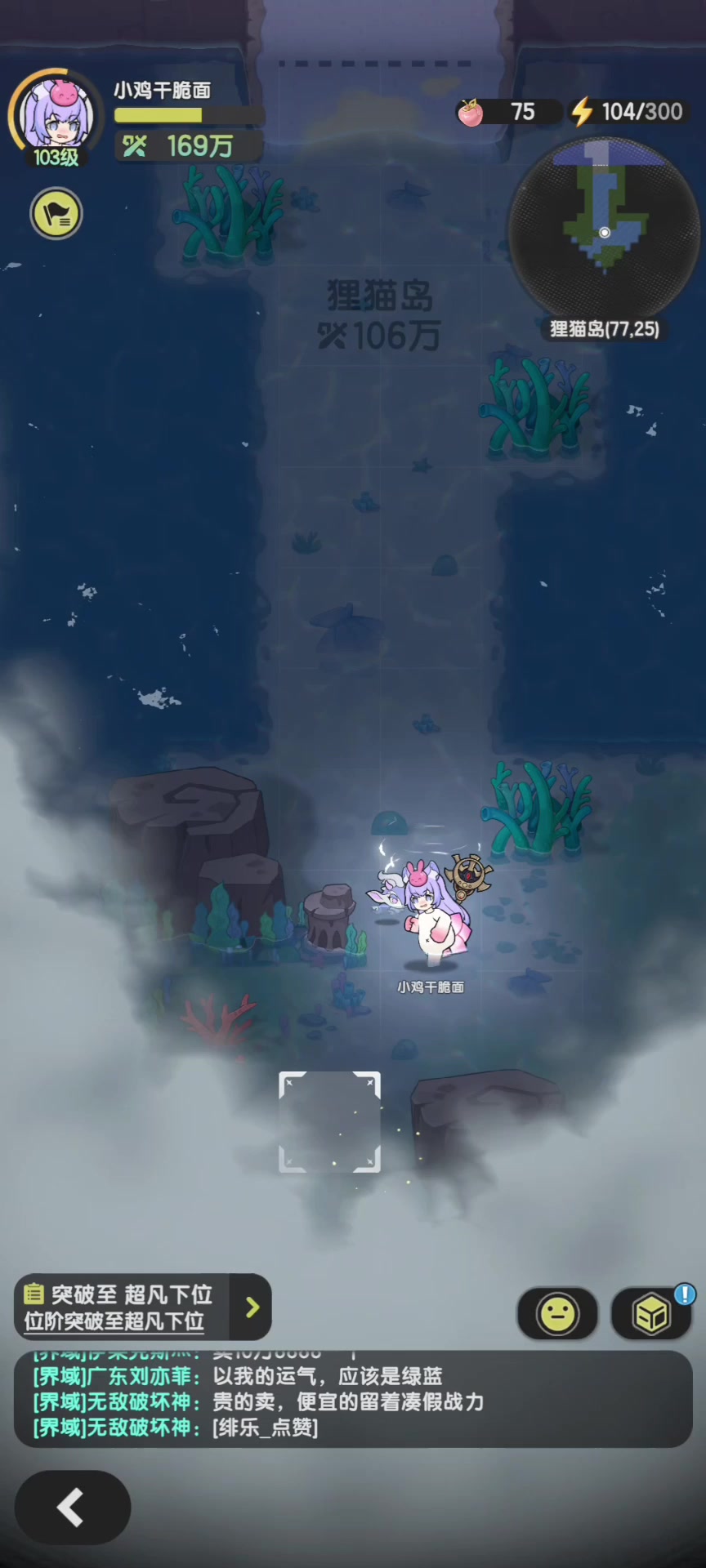Open the emoji face button
Viewport: 706px width, 1568px height.
pos(557,1314)
